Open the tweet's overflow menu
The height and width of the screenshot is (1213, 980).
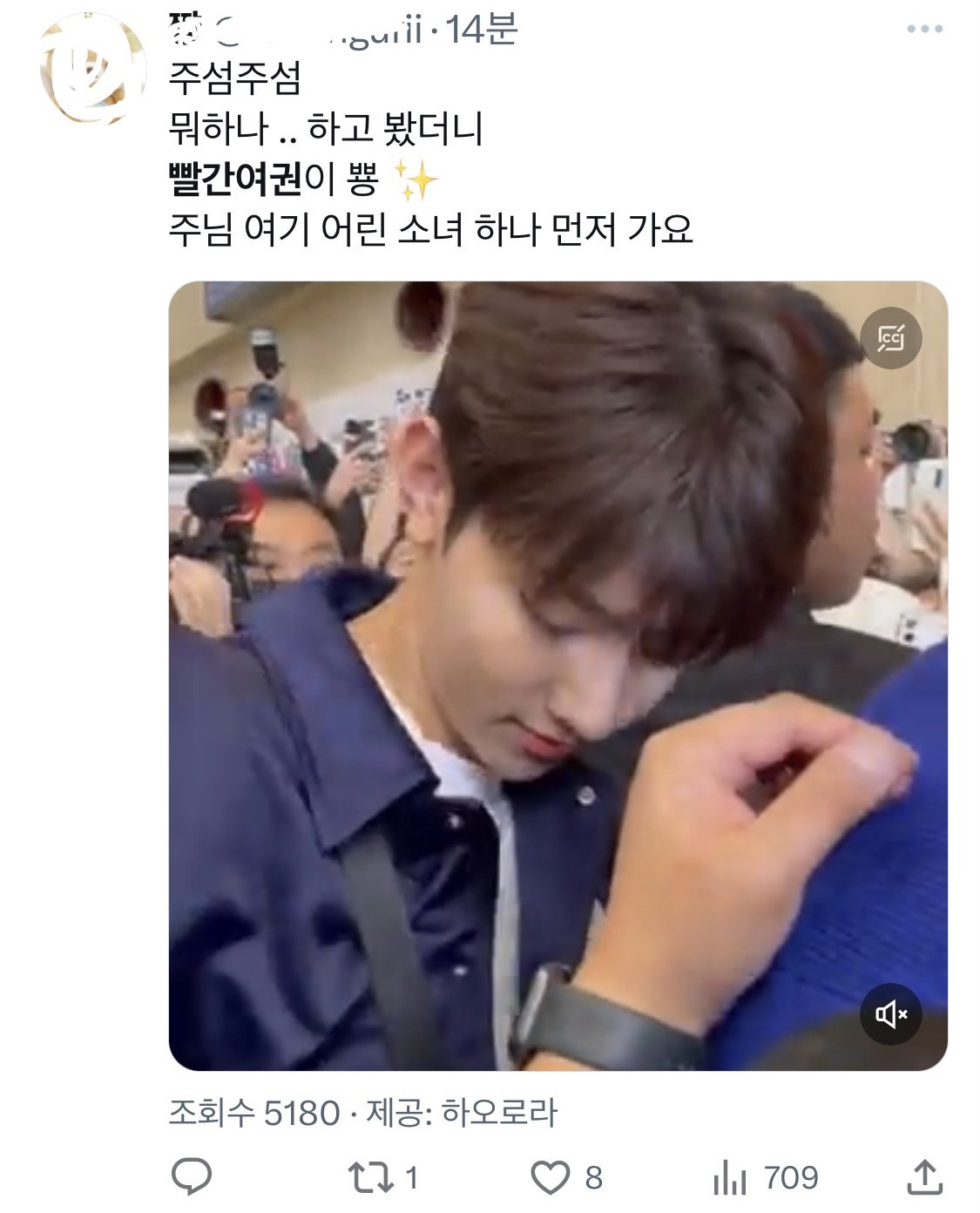tap(924, 30)
